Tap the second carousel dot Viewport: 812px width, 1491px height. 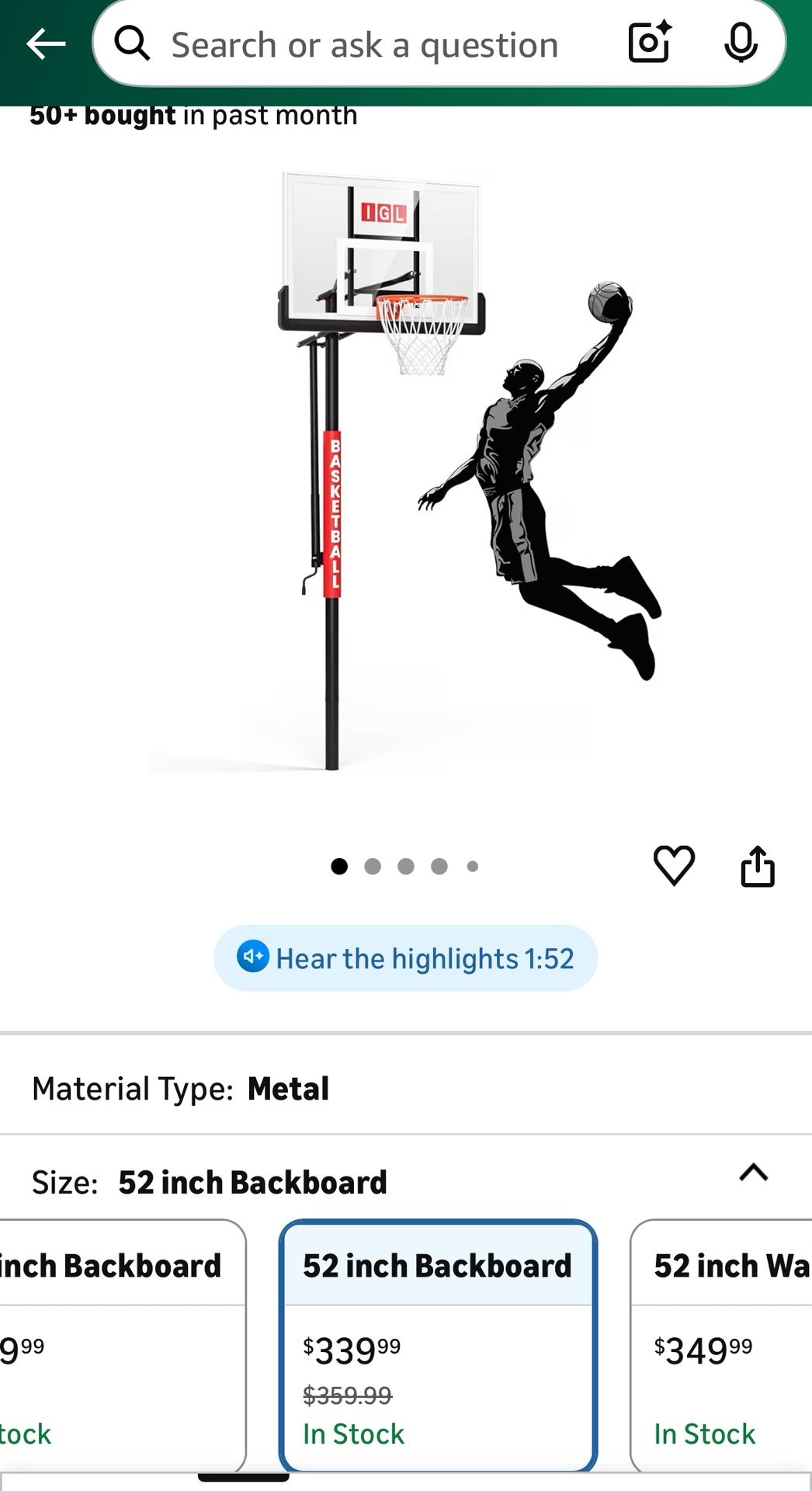(x=373, y=866)
